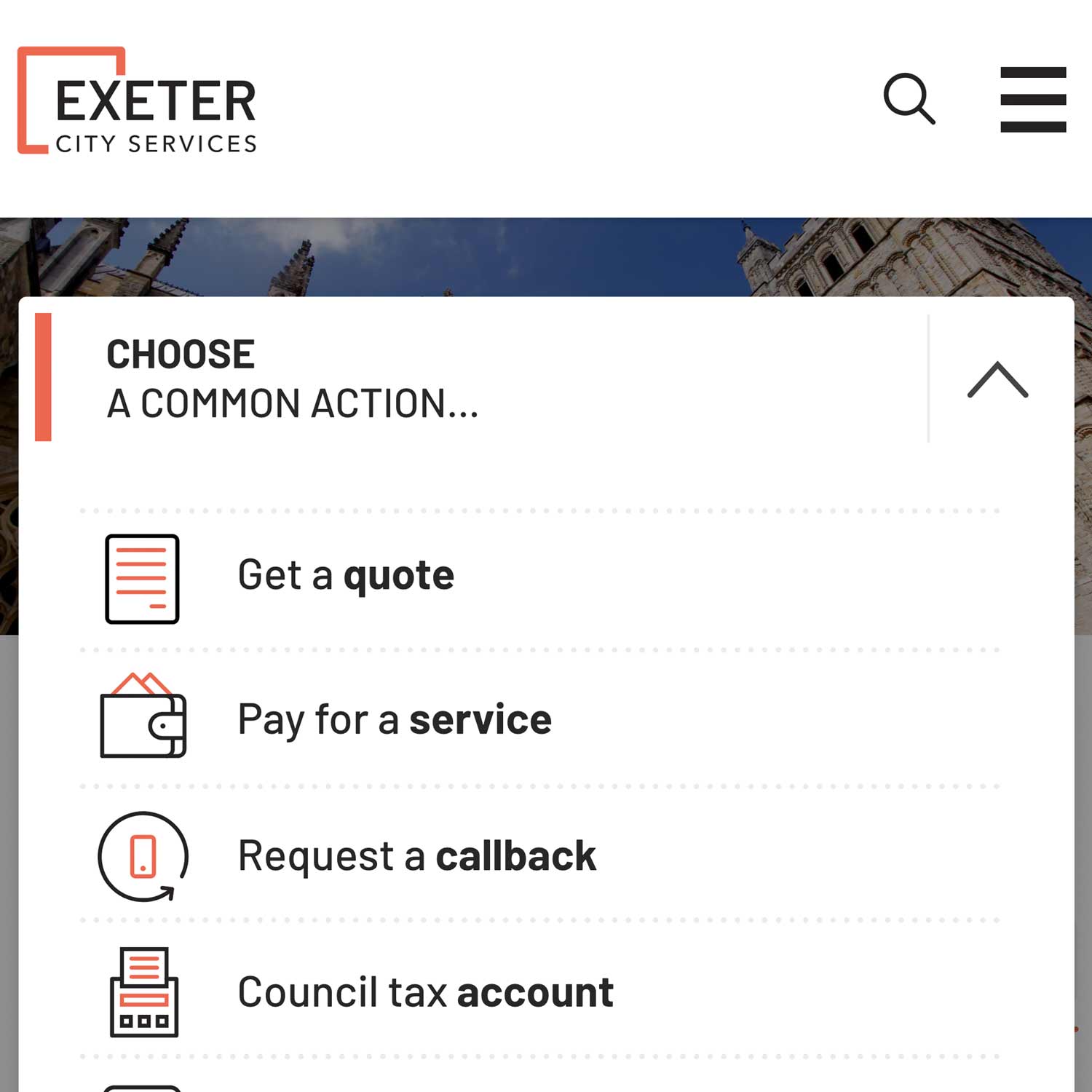This screenshot has width=1092, height=1092.
Task: Open Pay for a service
Action: (x=395, y=719)
